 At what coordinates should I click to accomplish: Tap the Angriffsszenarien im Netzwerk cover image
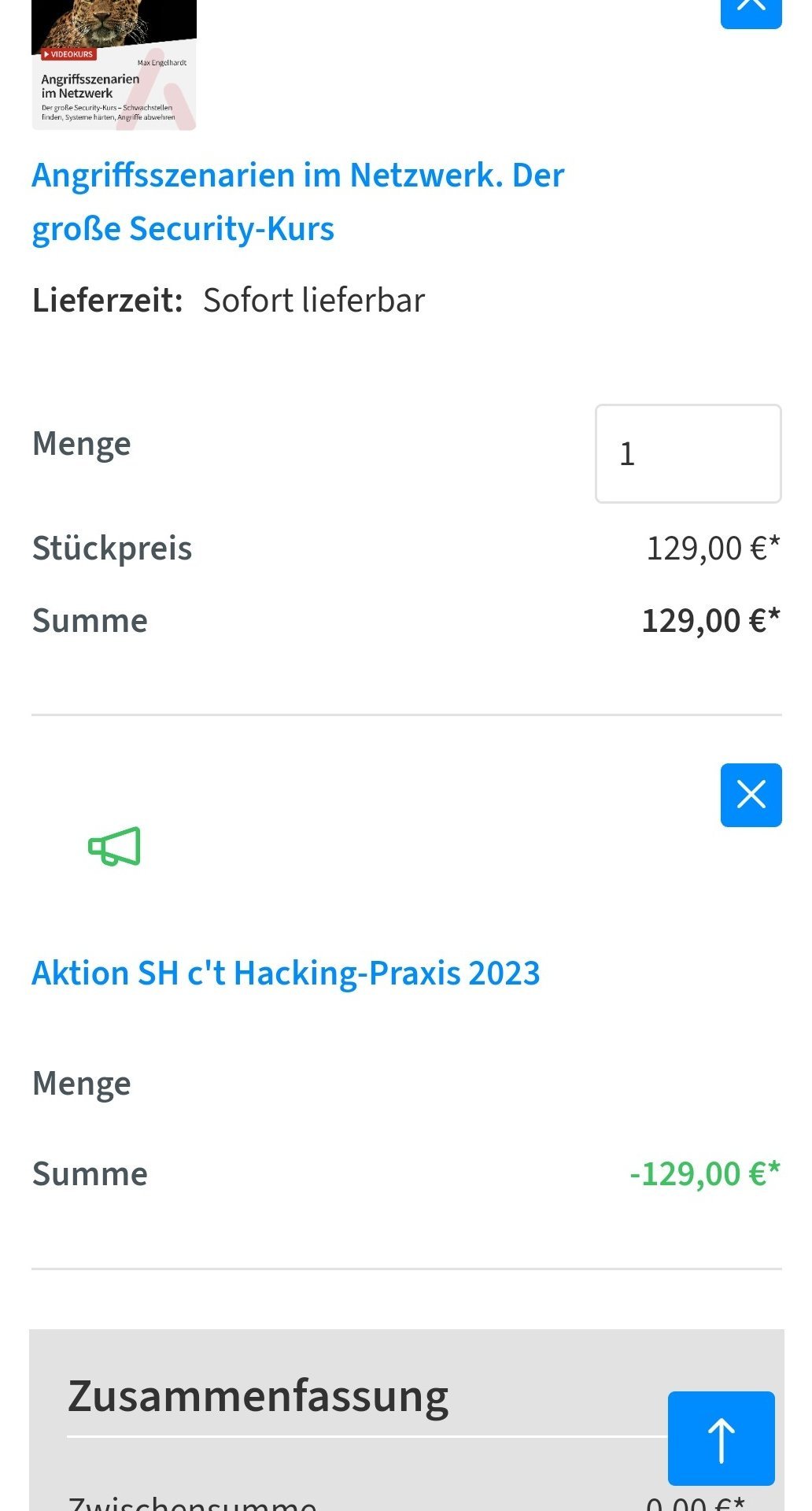[114, 65]
